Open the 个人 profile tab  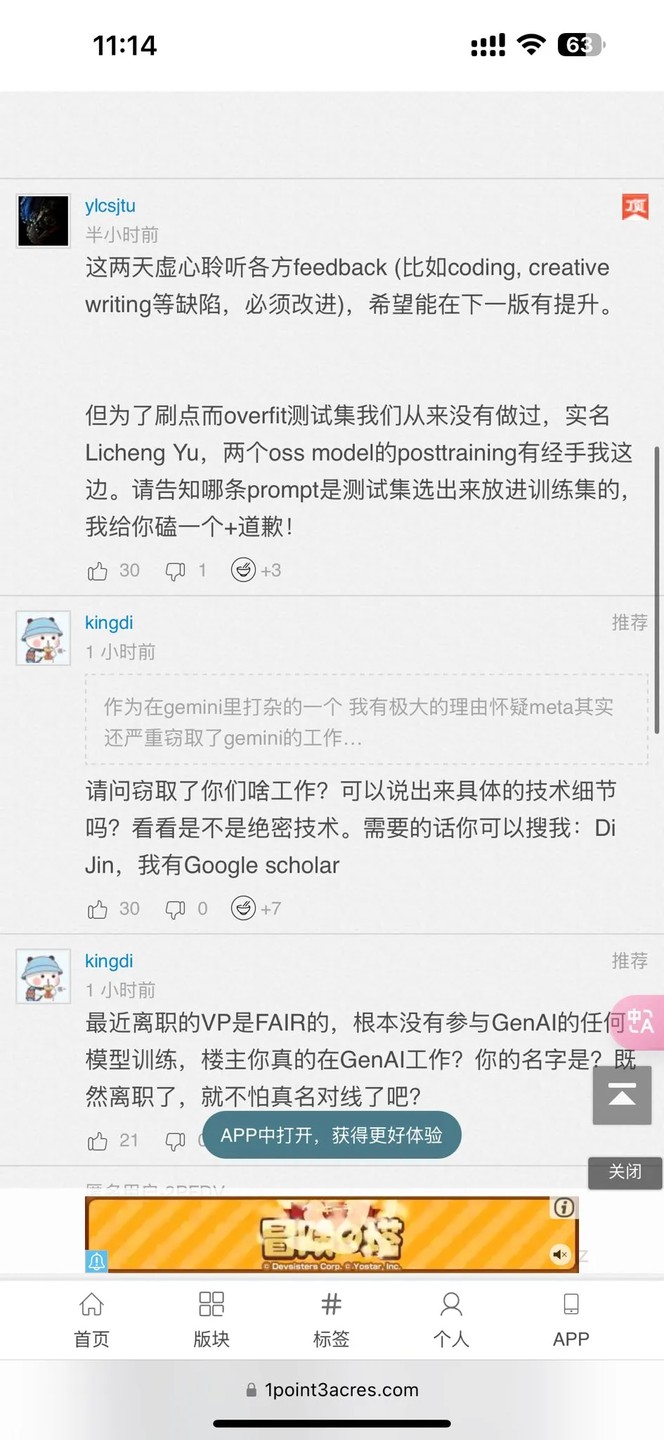coord(451,1319)
